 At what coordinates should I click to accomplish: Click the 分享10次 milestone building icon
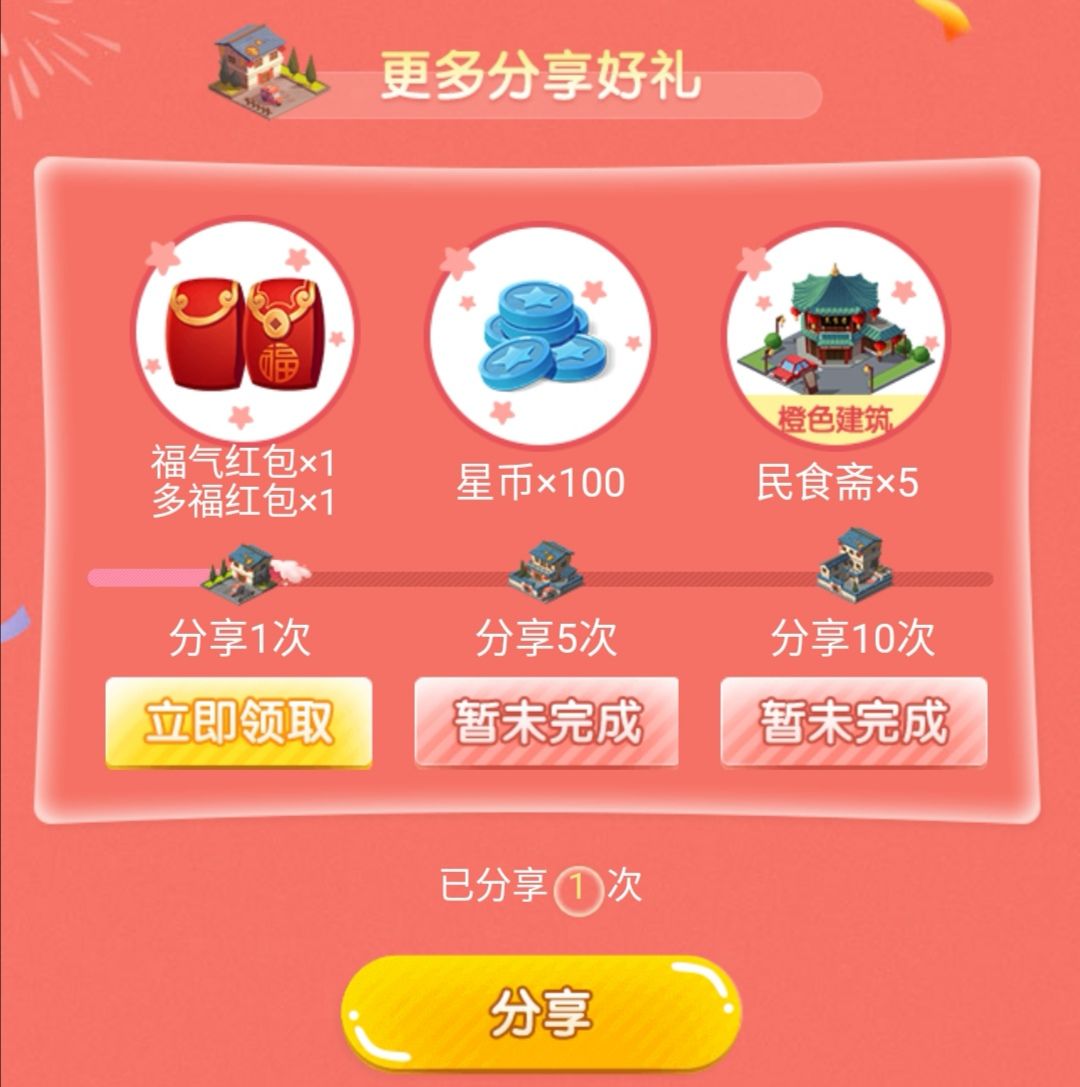851,565
